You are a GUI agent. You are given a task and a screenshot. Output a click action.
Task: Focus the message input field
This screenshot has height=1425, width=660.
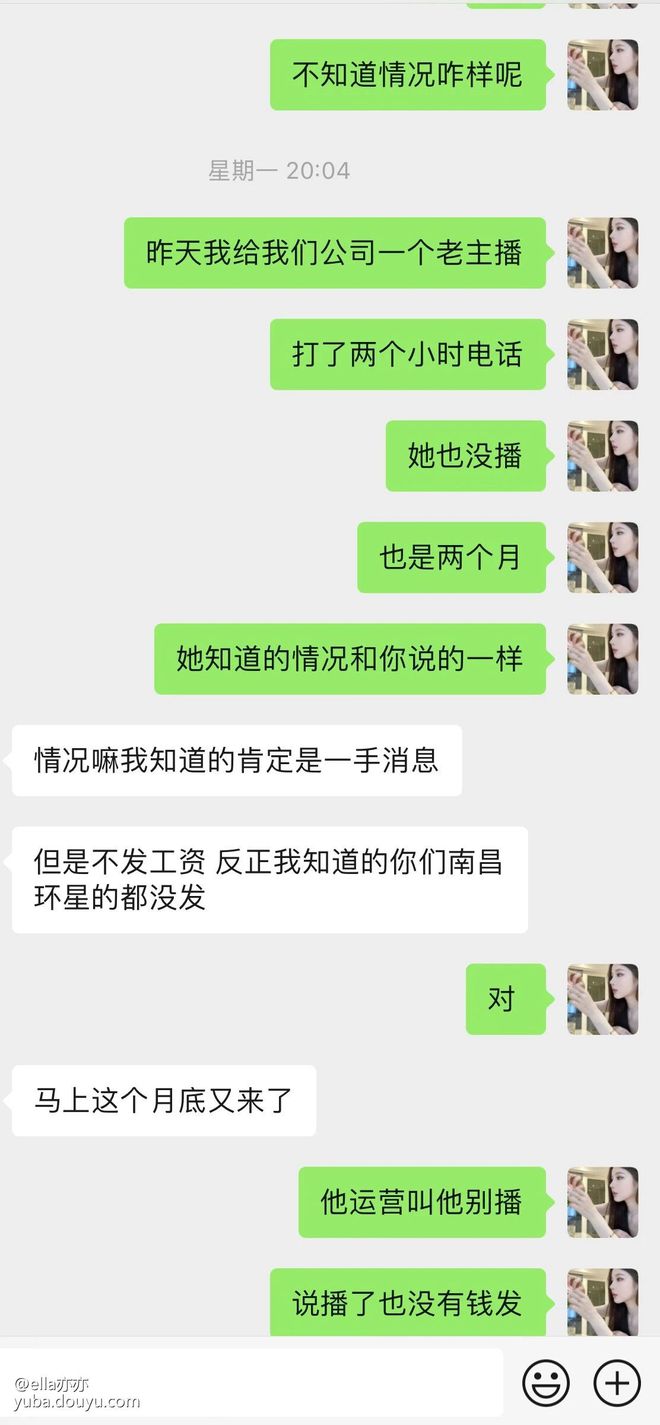coord(250,1383)
